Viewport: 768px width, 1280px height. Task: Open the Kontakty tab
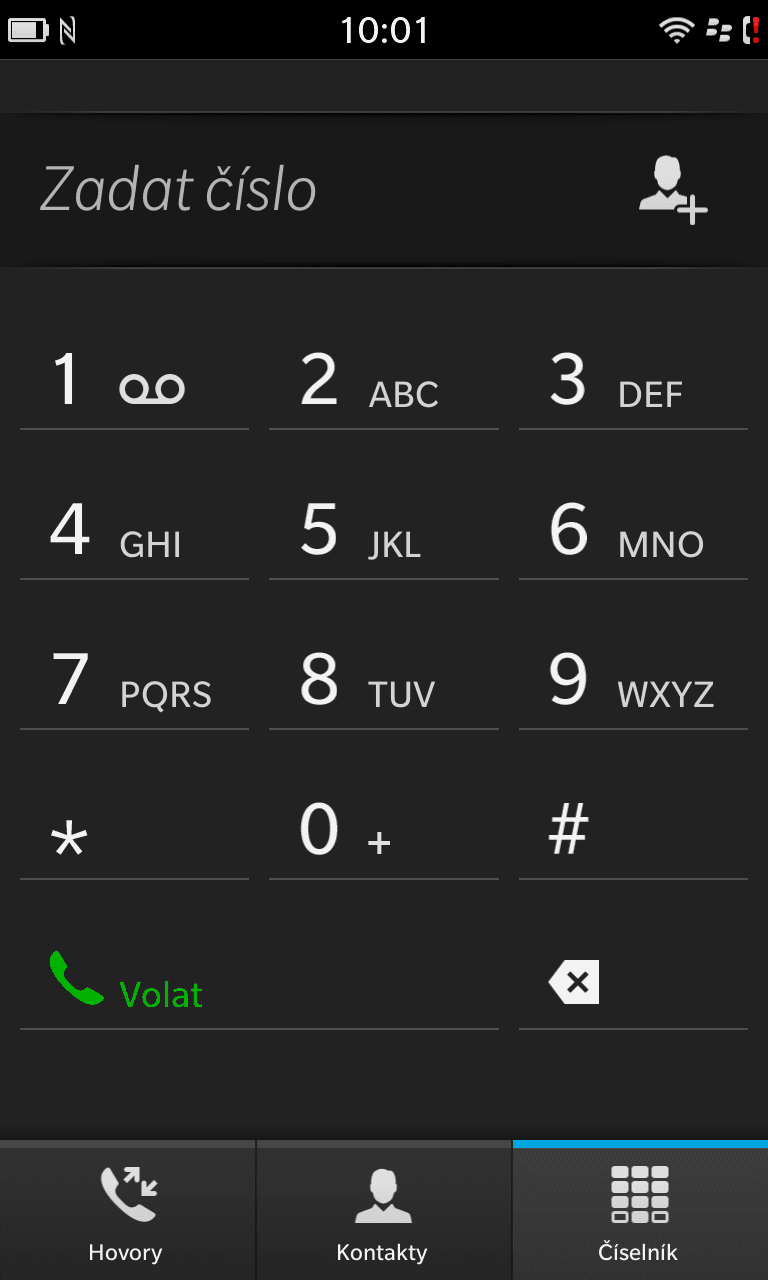point(383,1212)
